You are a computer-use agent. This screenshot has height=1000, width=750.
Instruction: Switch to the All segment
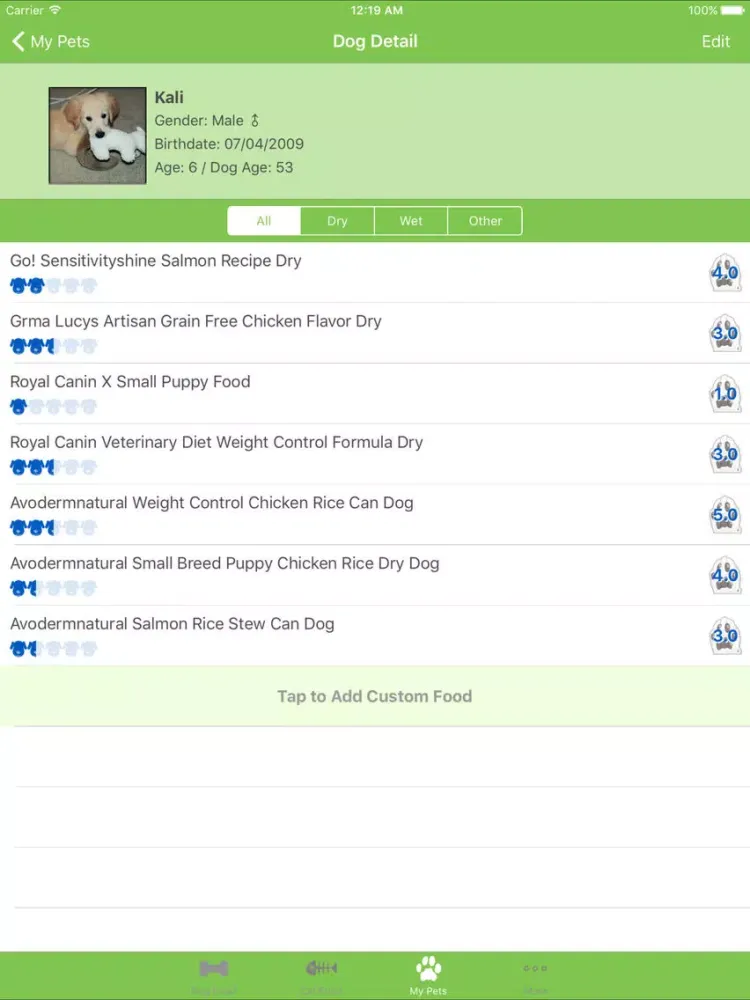[x=263, y=220]
